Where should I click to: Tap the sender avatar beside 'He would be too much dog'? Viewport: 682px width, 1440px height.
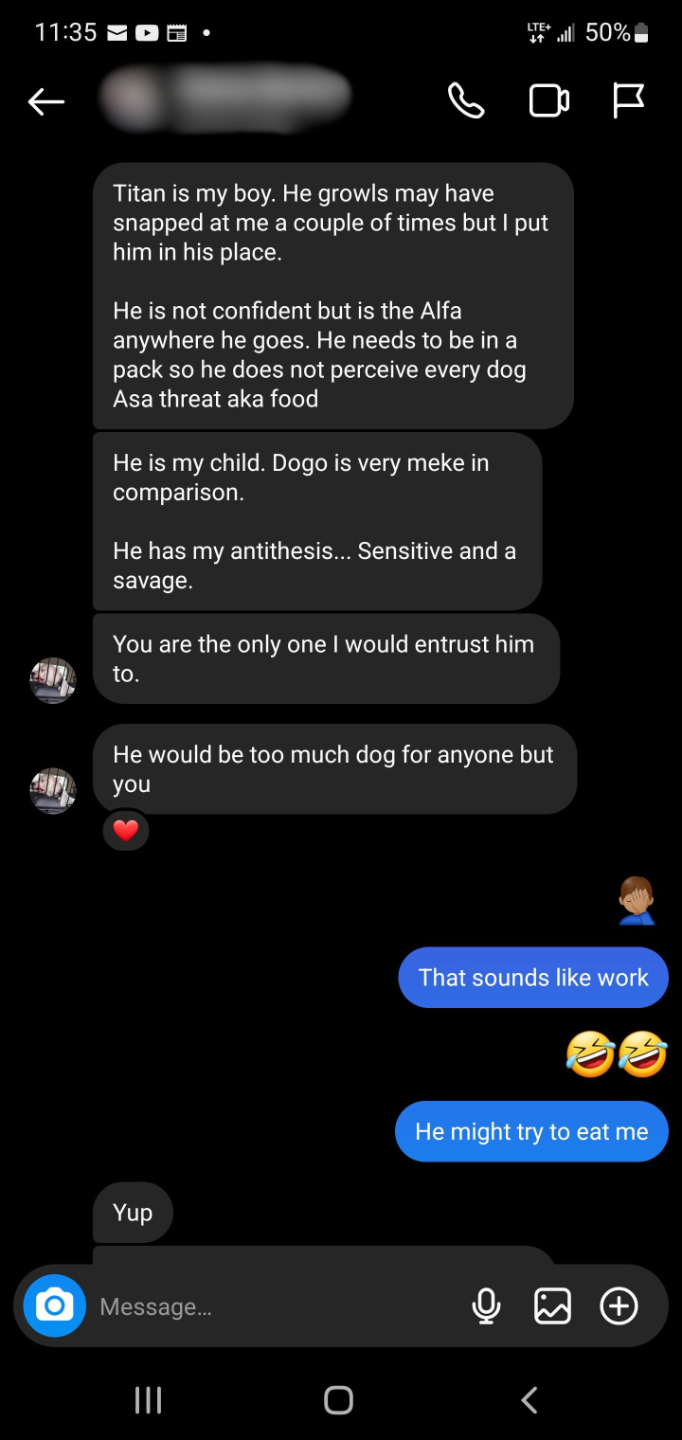(53, 790)
